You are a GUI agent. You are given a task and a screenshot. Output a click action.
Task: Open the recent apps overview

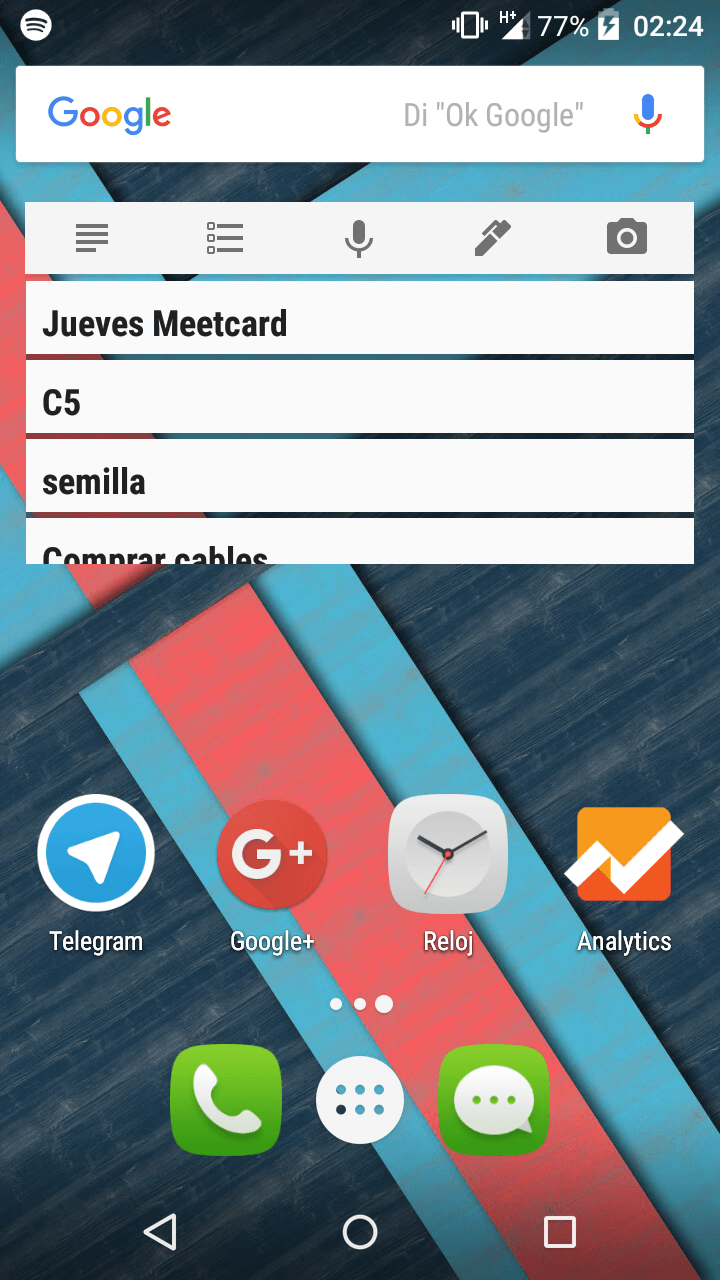[x=560, y=1232]
